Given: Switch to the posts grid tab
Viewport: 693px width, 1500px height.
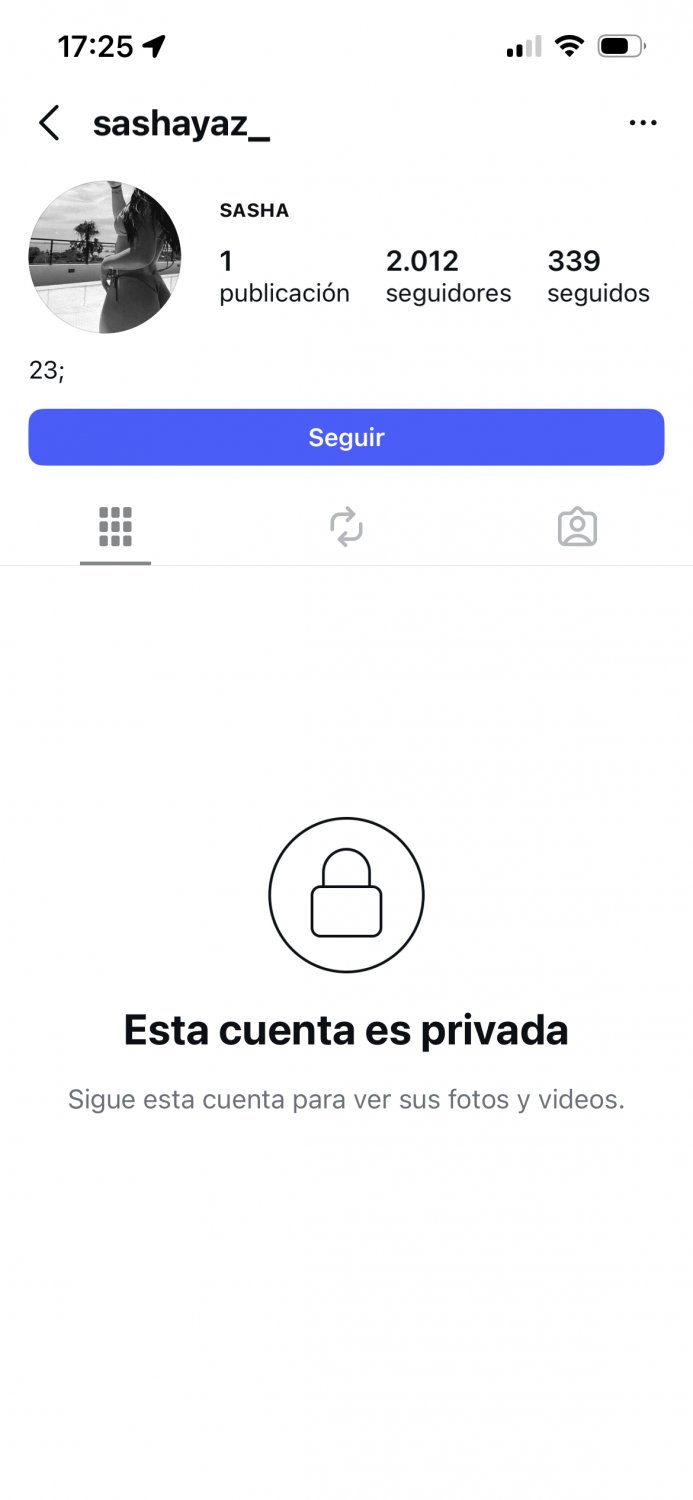Looking at the screenshot, I should click(115, 527).
